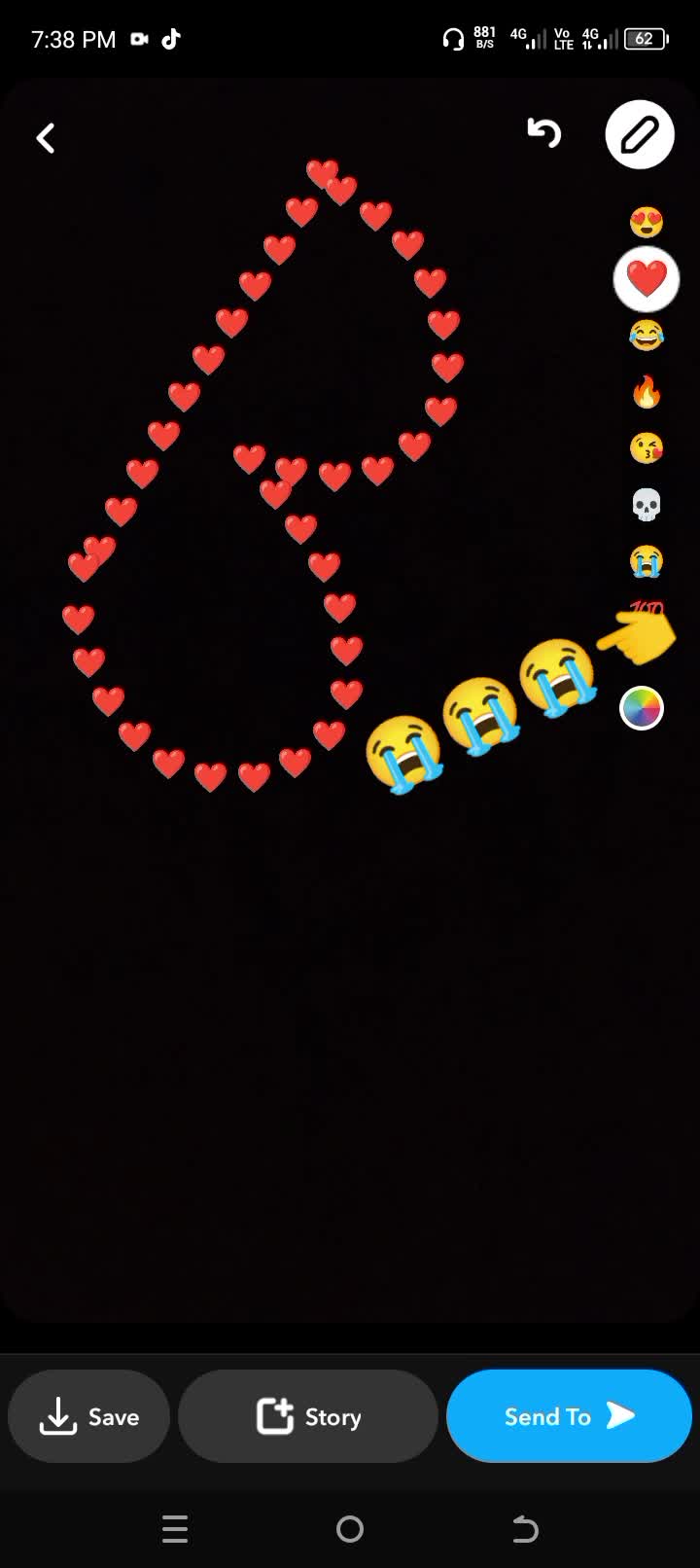Image resolution: width=700 pixels, height=1568 pixels.
Task: Choose the kissing face emoji brush
Action: [x=647, y=448]
